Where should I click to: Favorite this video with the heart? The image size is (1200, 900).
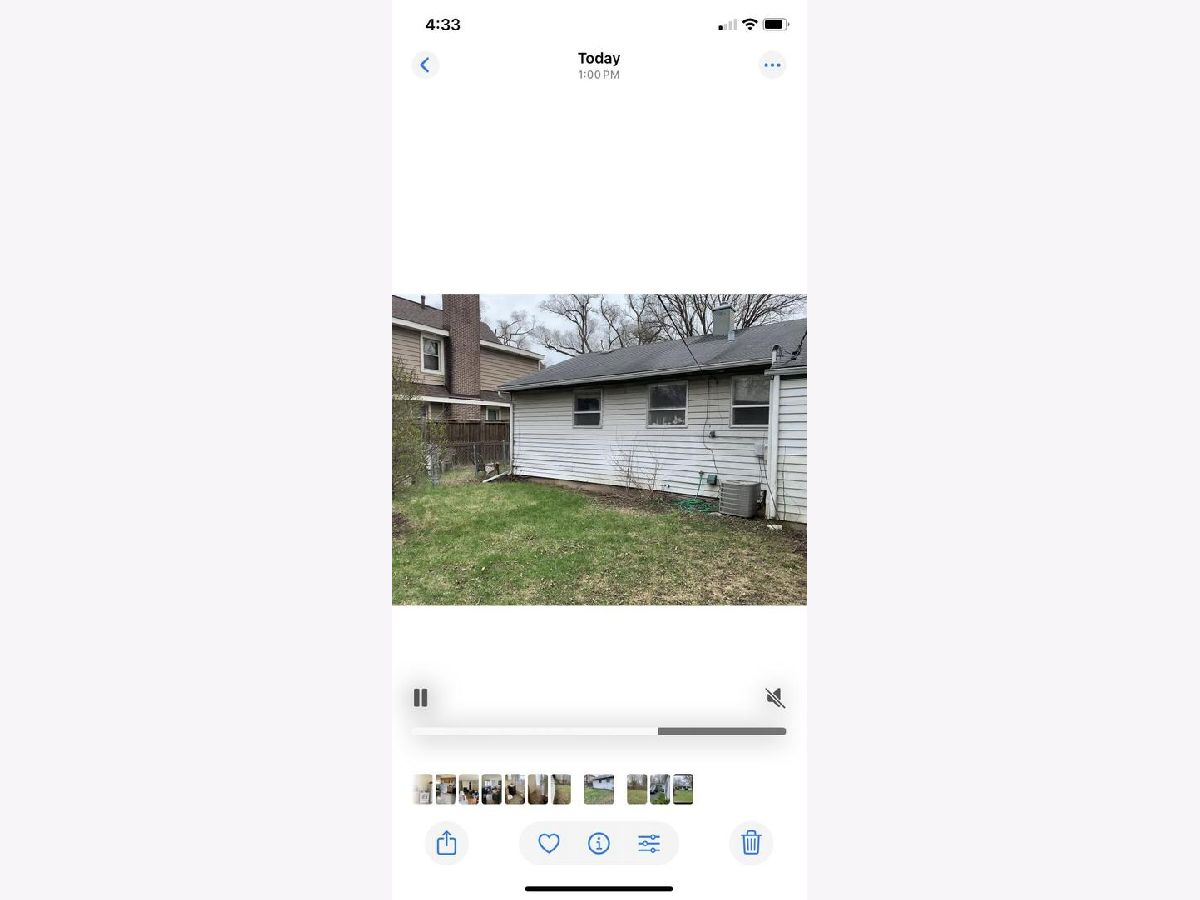549,843
